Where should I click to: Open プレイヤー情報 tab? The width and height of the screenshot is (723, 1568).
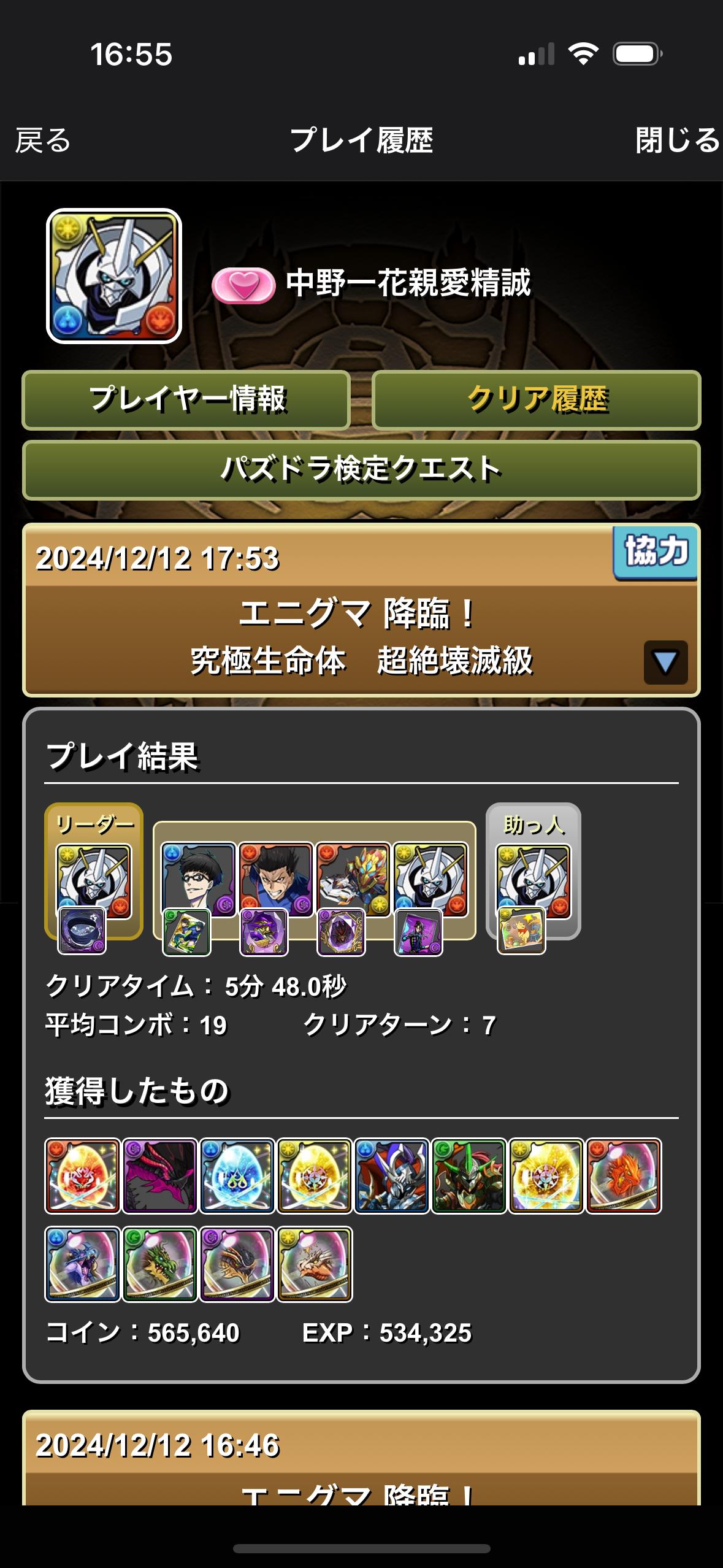coord(186,400)
